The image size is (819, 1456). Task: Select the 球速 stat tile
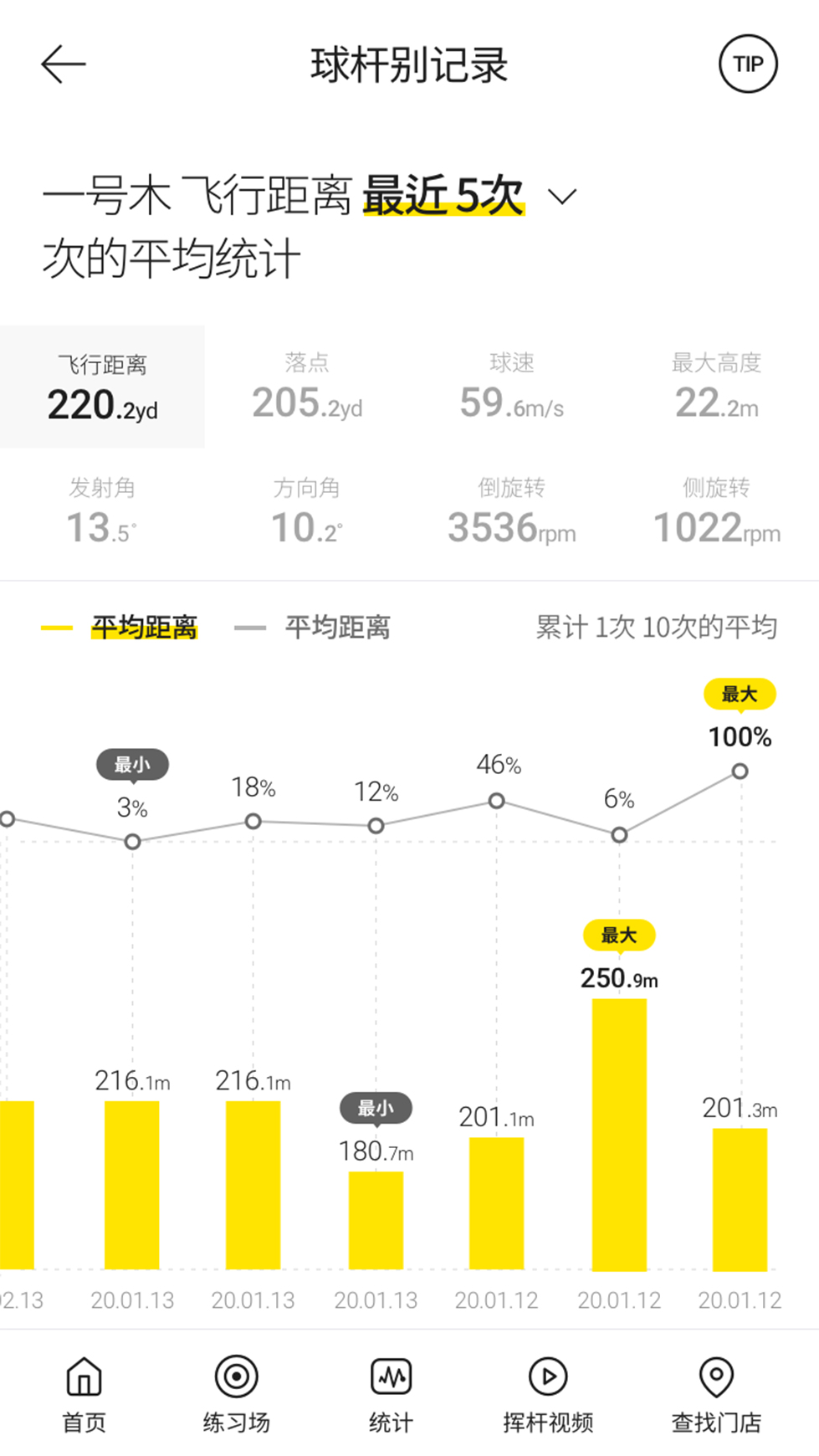click(511, 387)
